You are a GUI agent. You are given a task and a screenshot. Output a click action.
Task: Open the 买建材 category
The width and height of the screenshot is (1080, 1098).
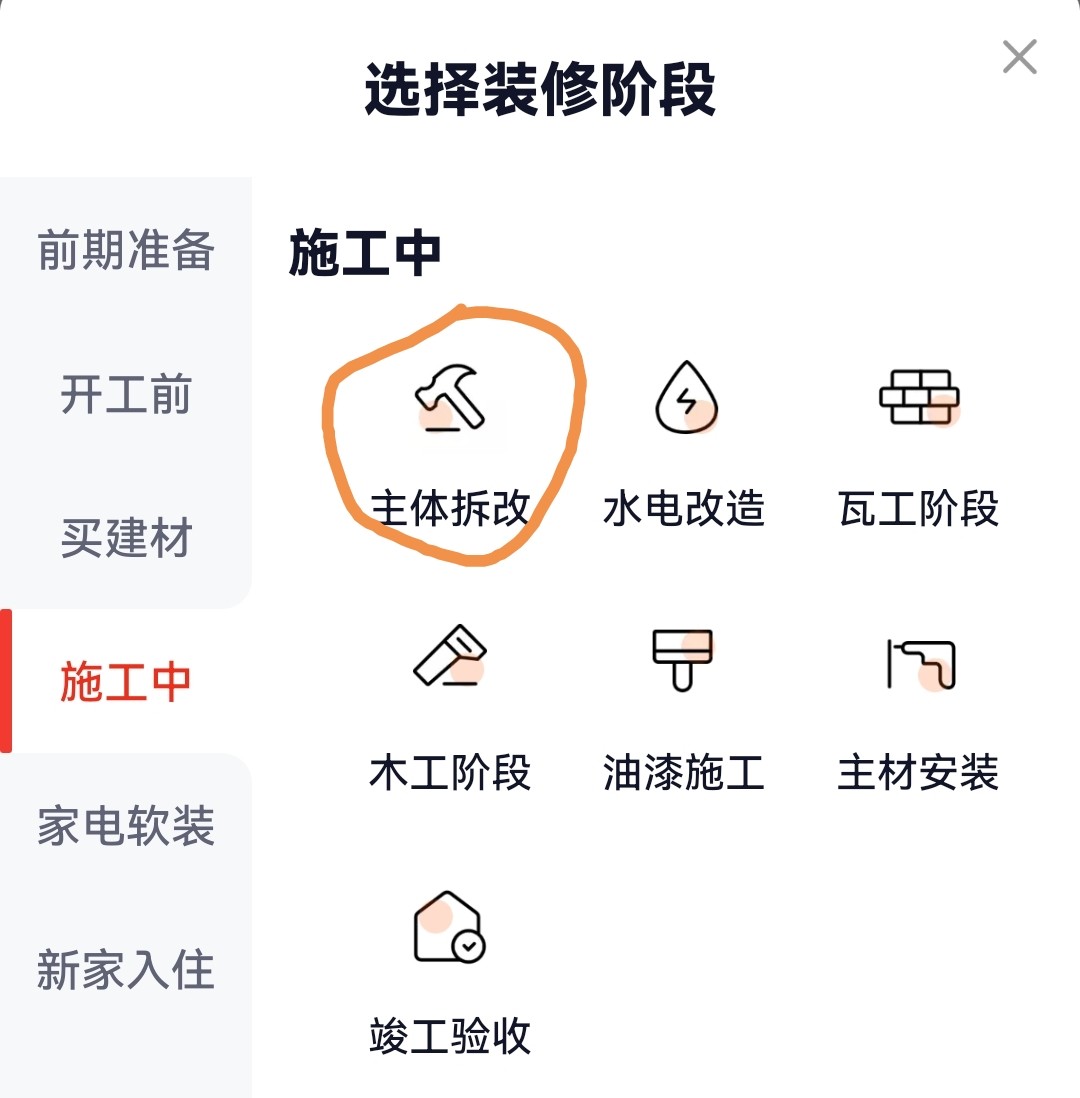tap(126, 539)
